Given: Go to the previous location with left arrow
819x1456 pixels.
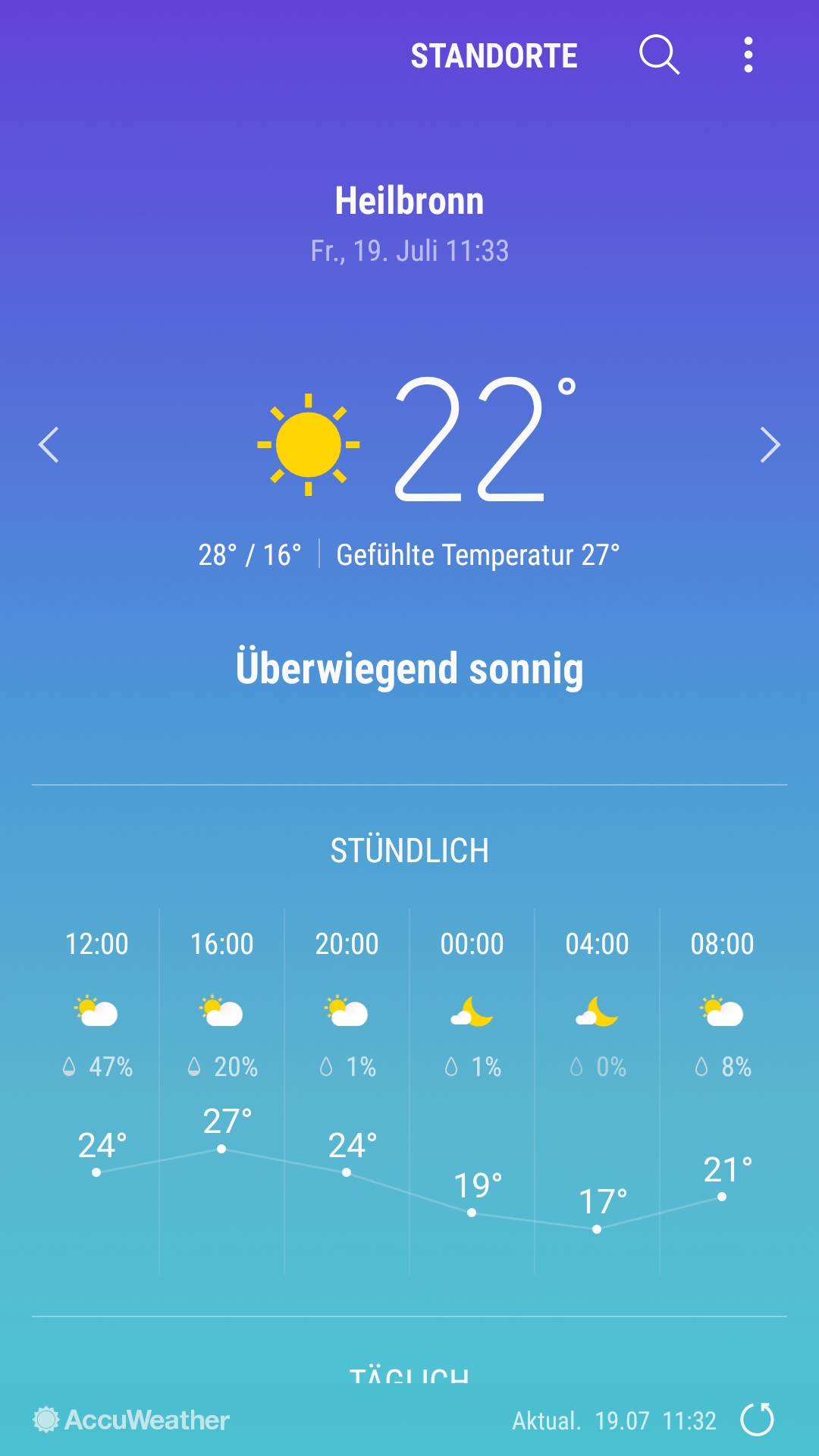Looking at the screenshot, I should click(49, 444).
